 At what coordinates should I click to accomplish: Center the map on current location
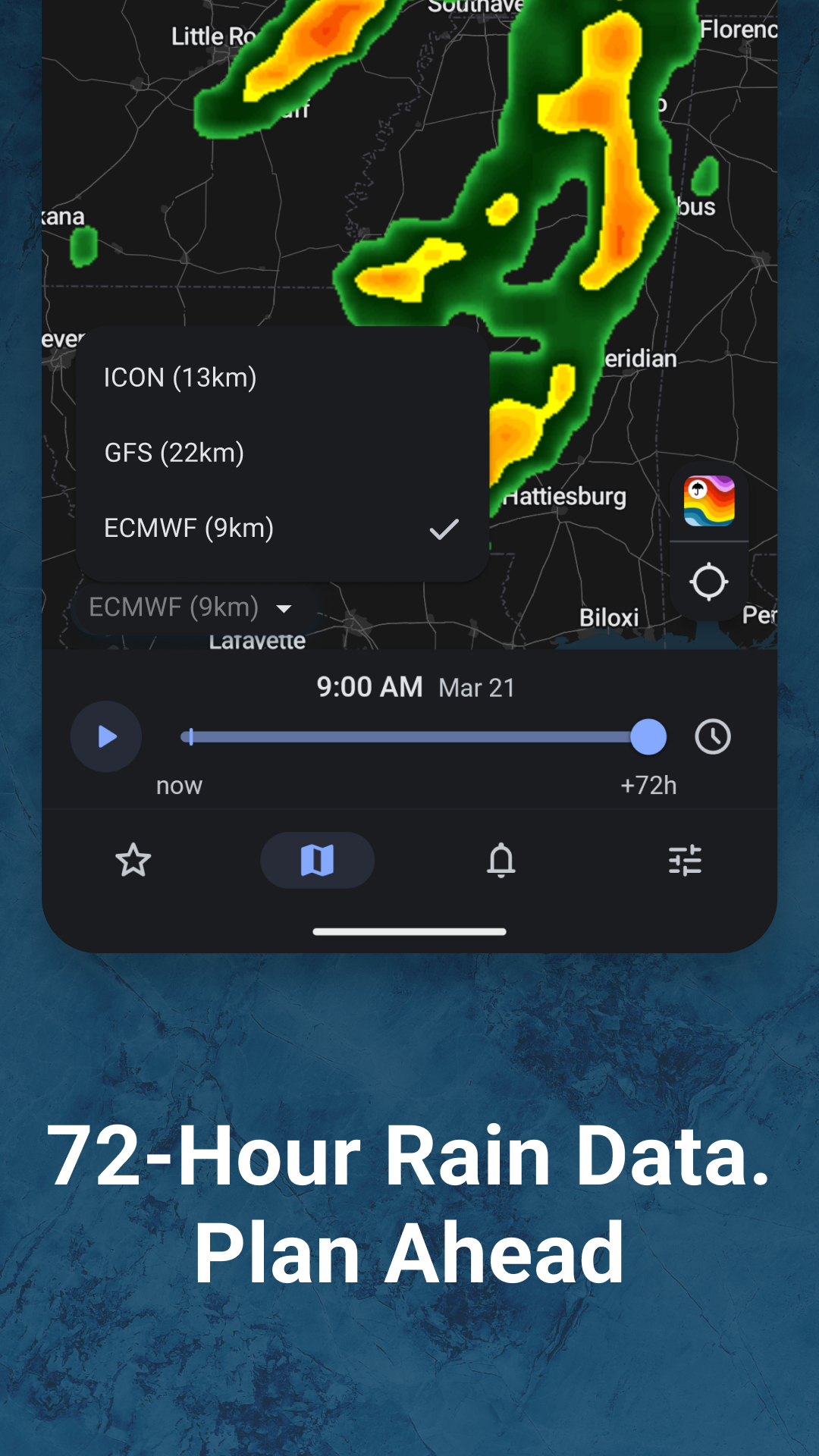point(709,582)
